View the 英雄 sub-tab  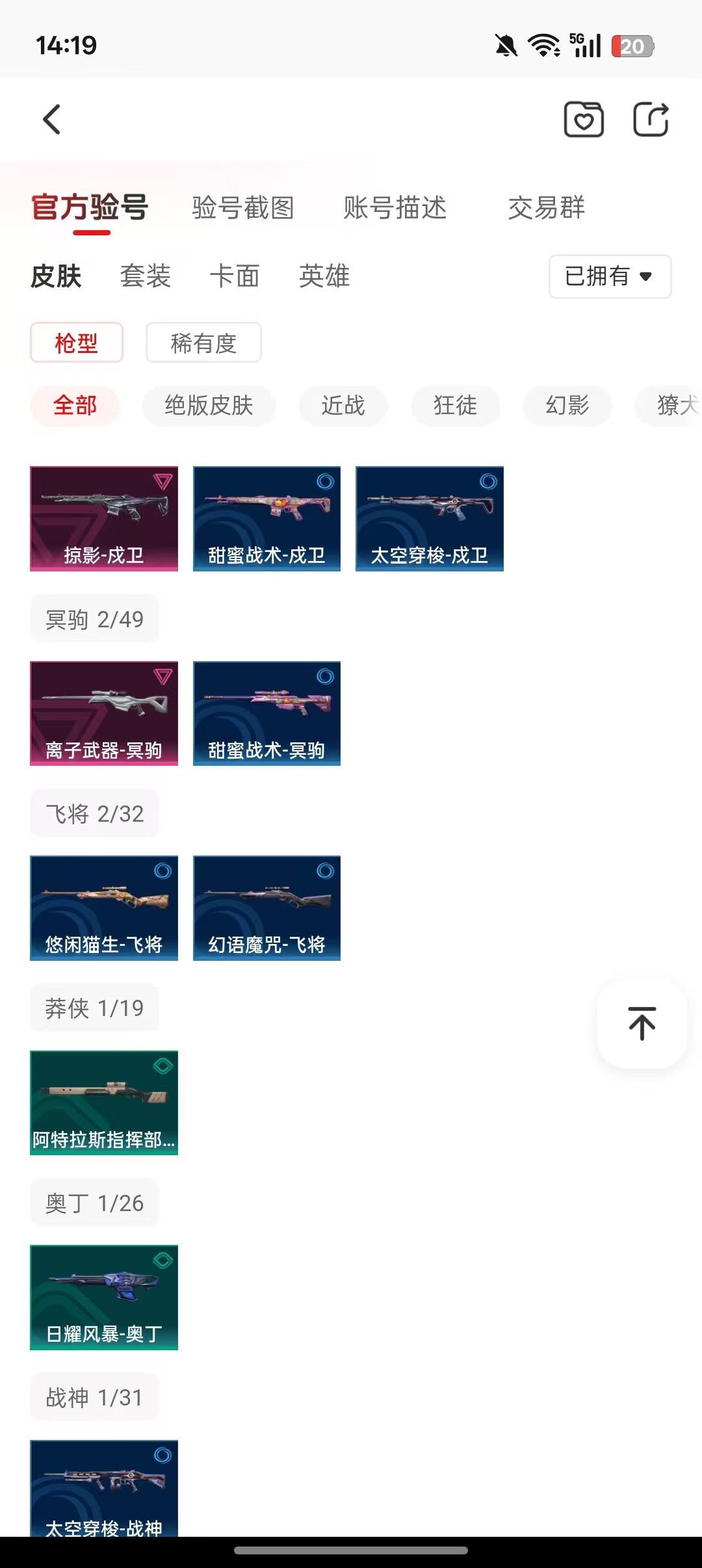click(x=324, y=276)
